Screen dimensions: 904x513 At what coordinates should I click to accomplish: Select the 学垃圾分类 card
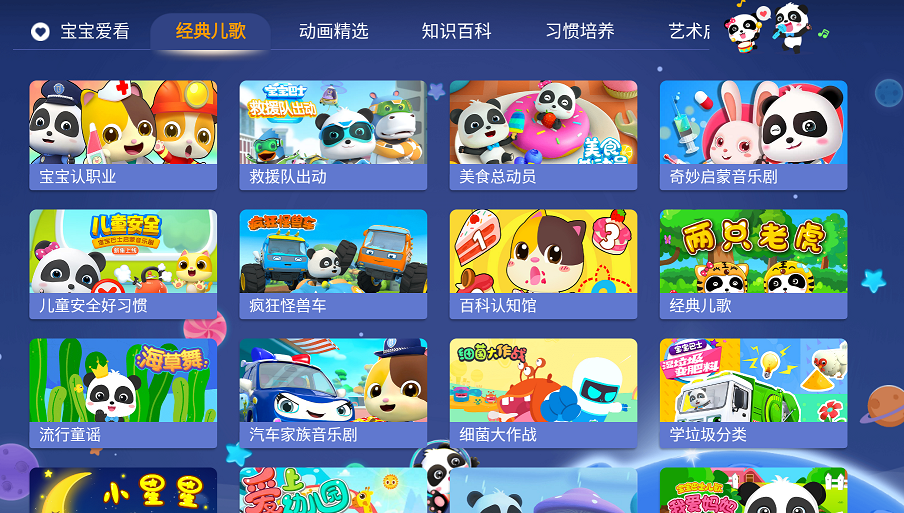pos(753,392)
